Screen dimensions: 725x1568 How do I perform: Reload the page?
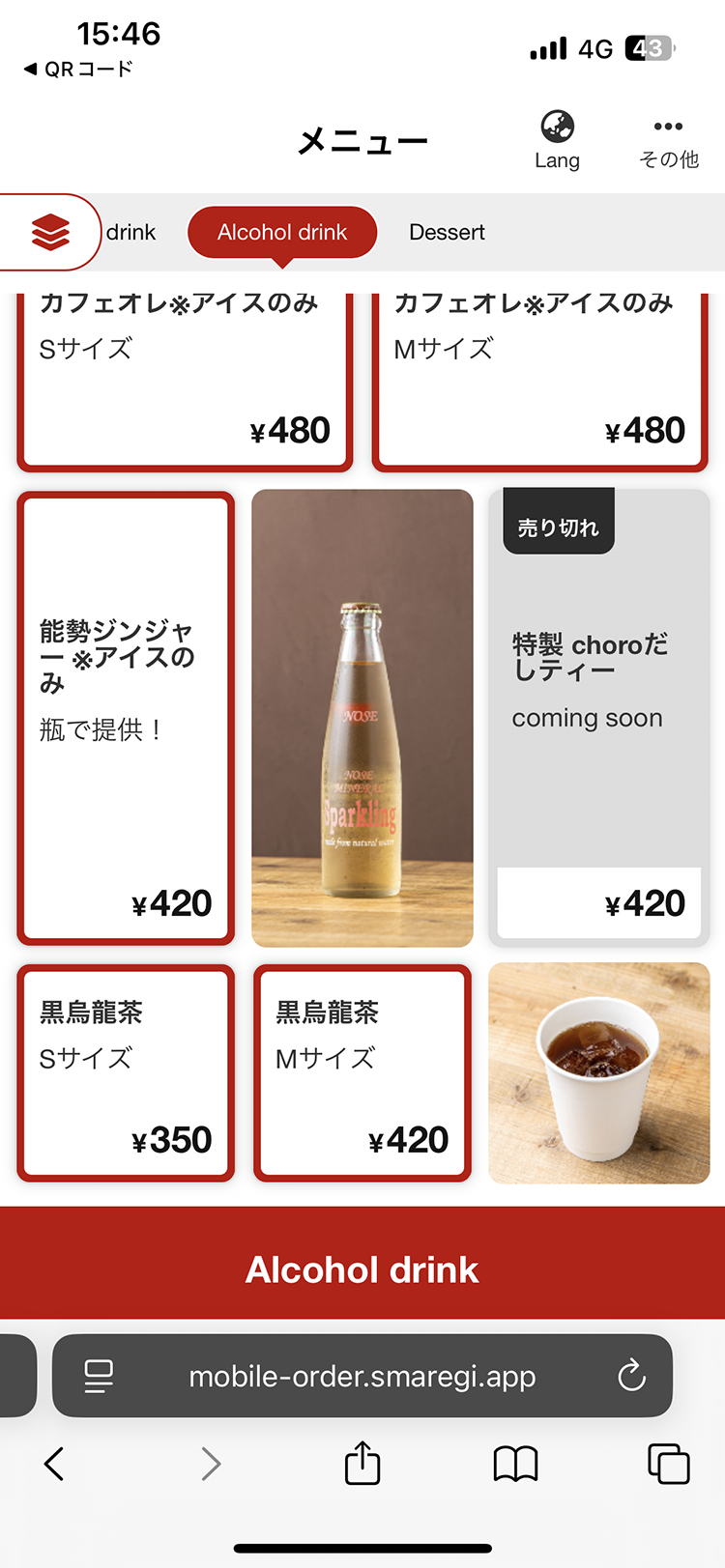click(631, 1376)
